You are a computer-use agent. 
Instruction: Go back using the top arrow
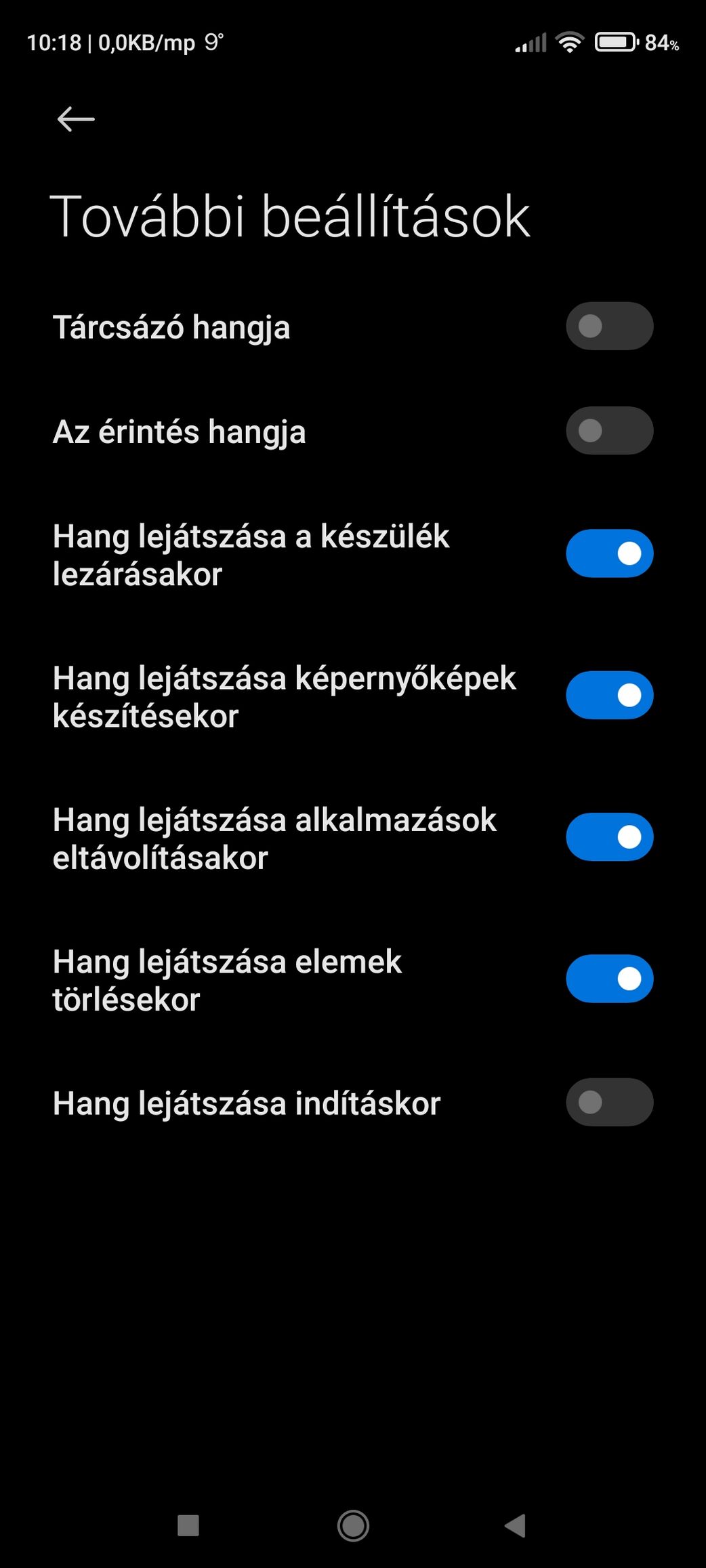pyautogui.click(x=76, y=119)
